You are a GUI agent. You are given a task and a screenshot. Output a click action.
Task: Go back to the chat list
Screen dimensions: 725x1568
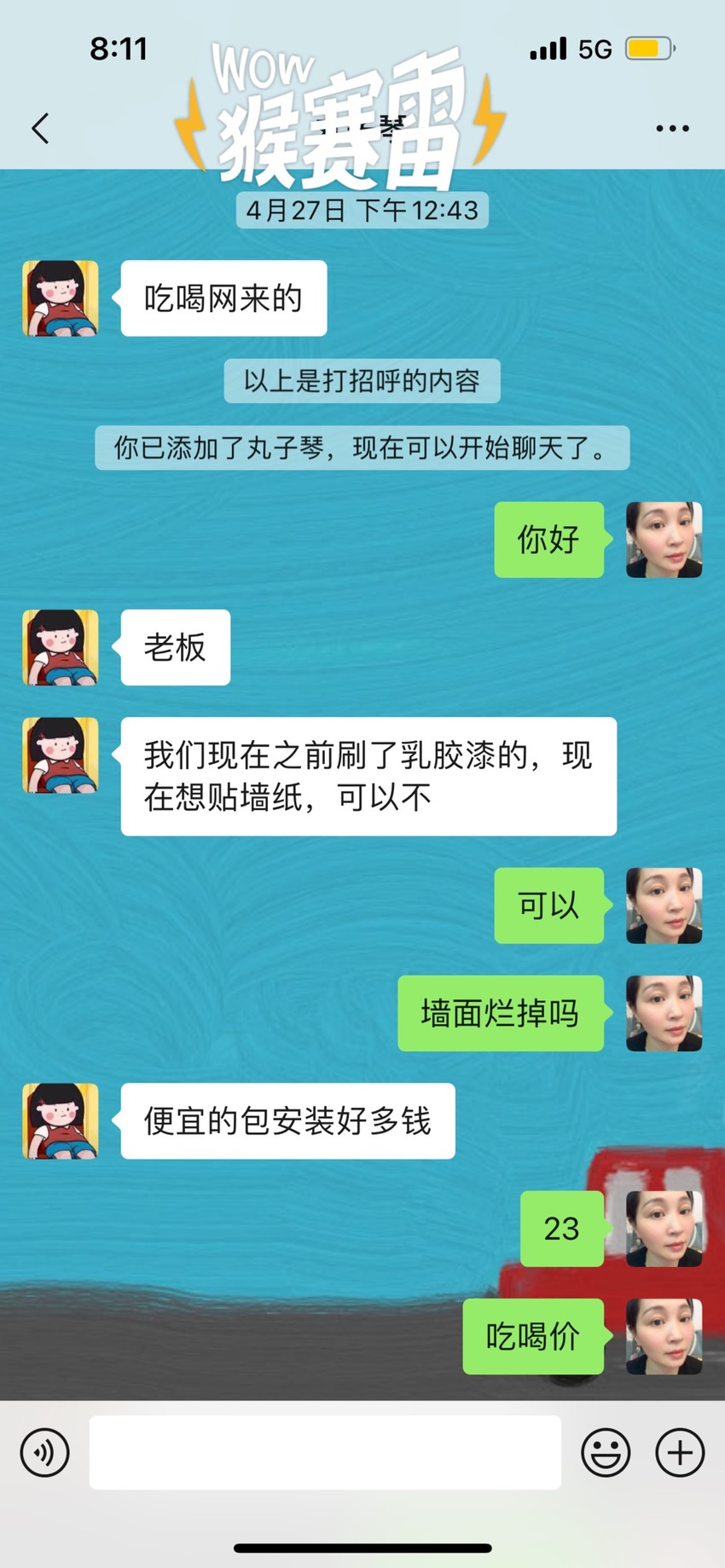pos(40,128)
